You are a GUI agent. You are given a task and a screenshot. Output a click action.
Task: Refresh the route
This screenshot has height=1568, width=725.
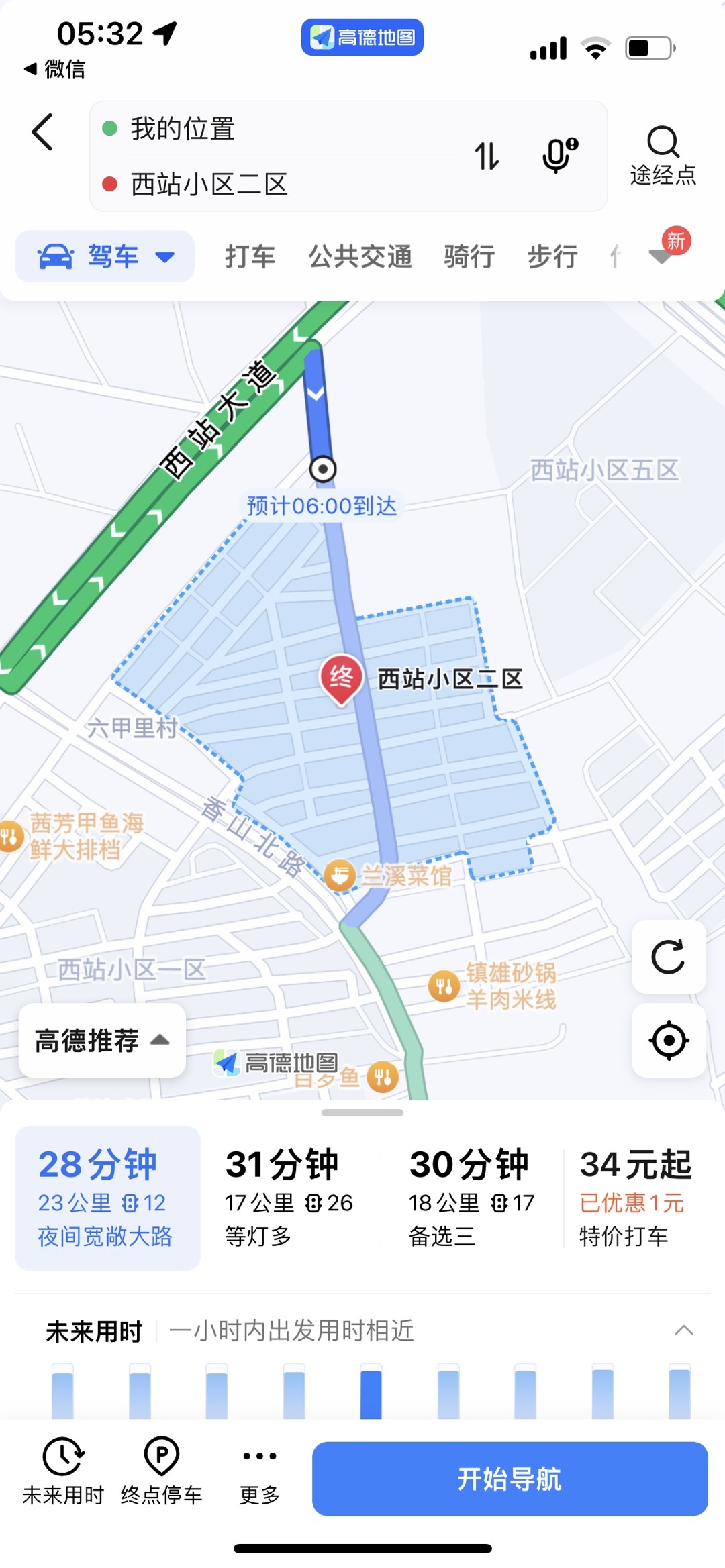(x=669, y=956)
